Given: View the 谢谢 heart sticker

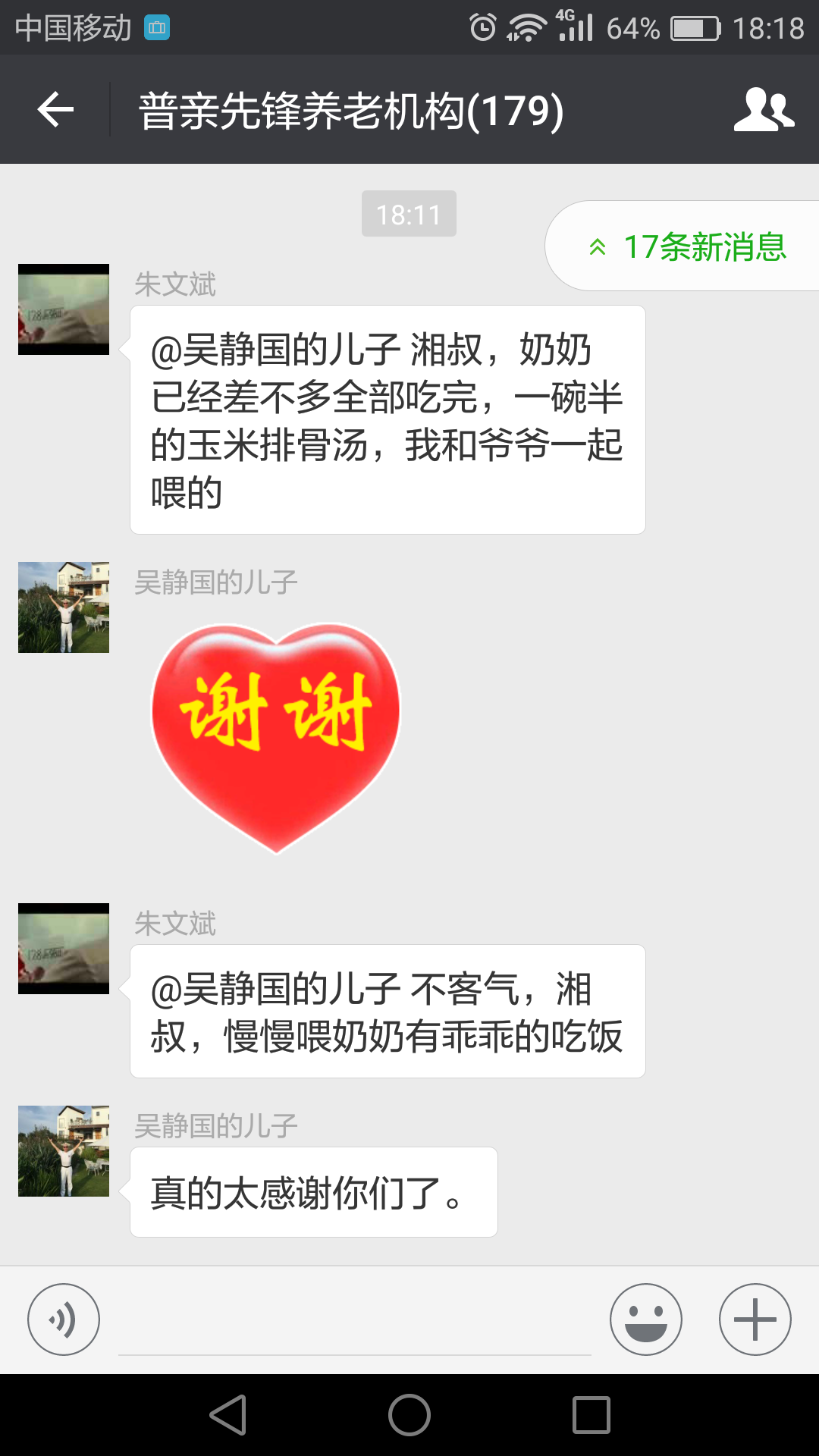Looking at the screenshot, I should 276,737.
